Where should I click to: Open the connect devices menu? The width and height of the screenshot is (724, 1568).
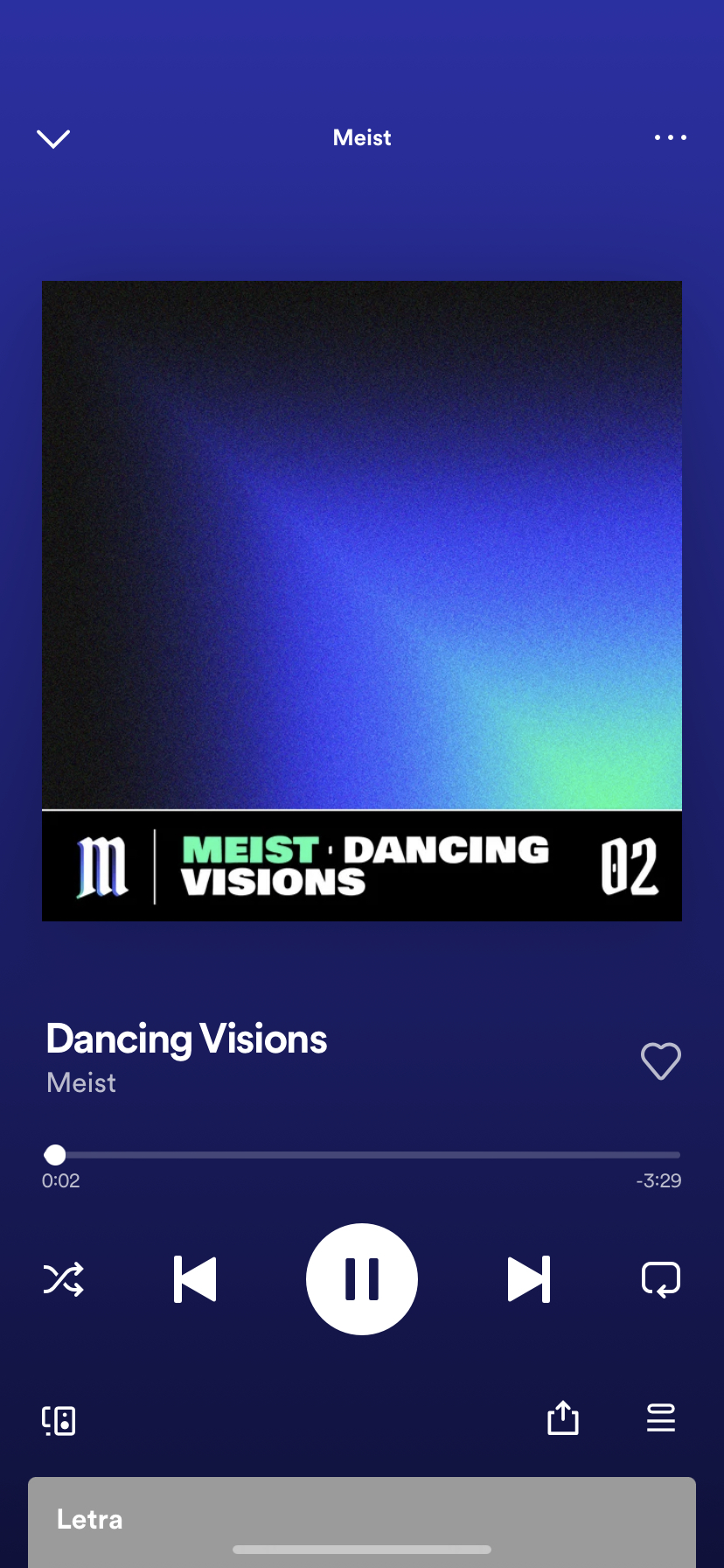pyautogui.click(x=59, y=1420)
